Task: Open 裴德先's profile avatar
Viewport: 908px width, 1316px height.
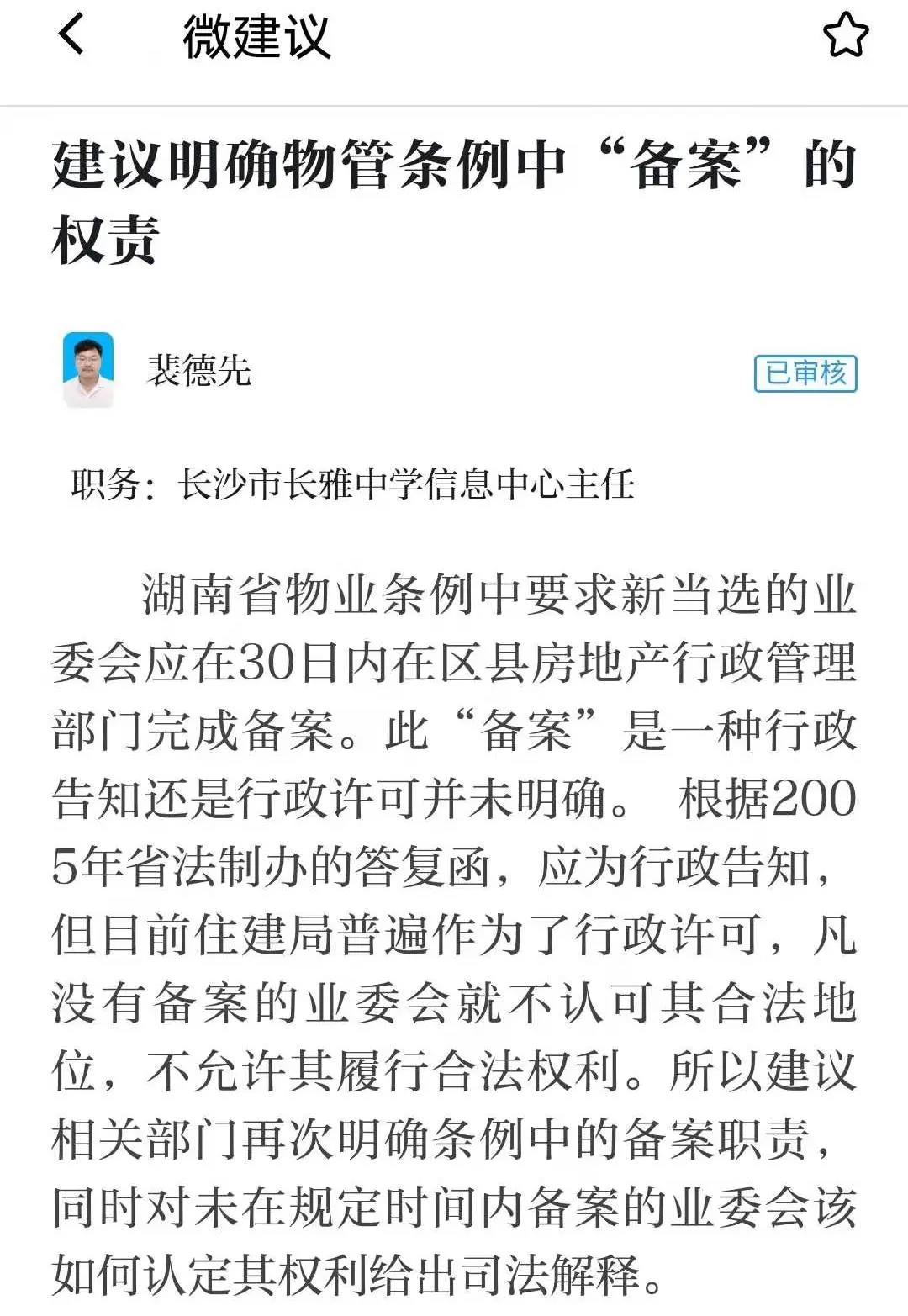Action: coord(88,370)
